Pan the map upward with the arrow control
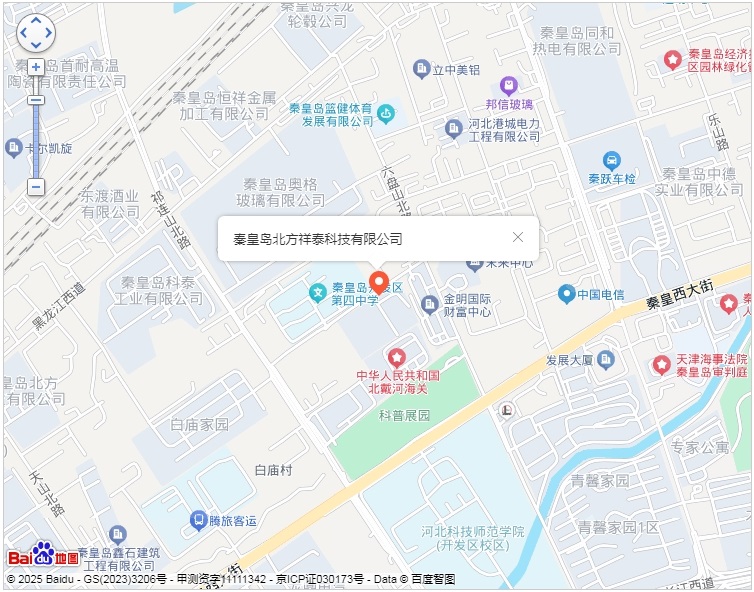 pyautogui.click(x=36, y=21)
